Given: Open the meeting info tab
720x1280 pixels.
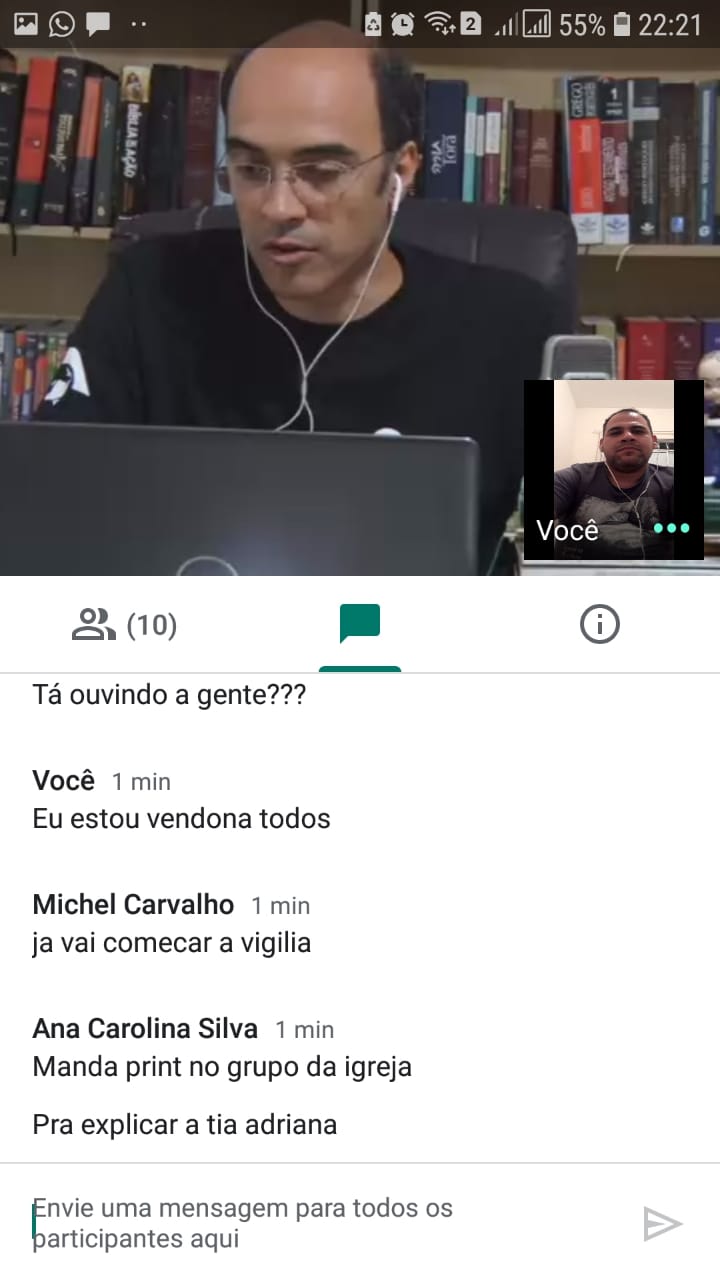Looking at the screenshot, I should [599, 625].
